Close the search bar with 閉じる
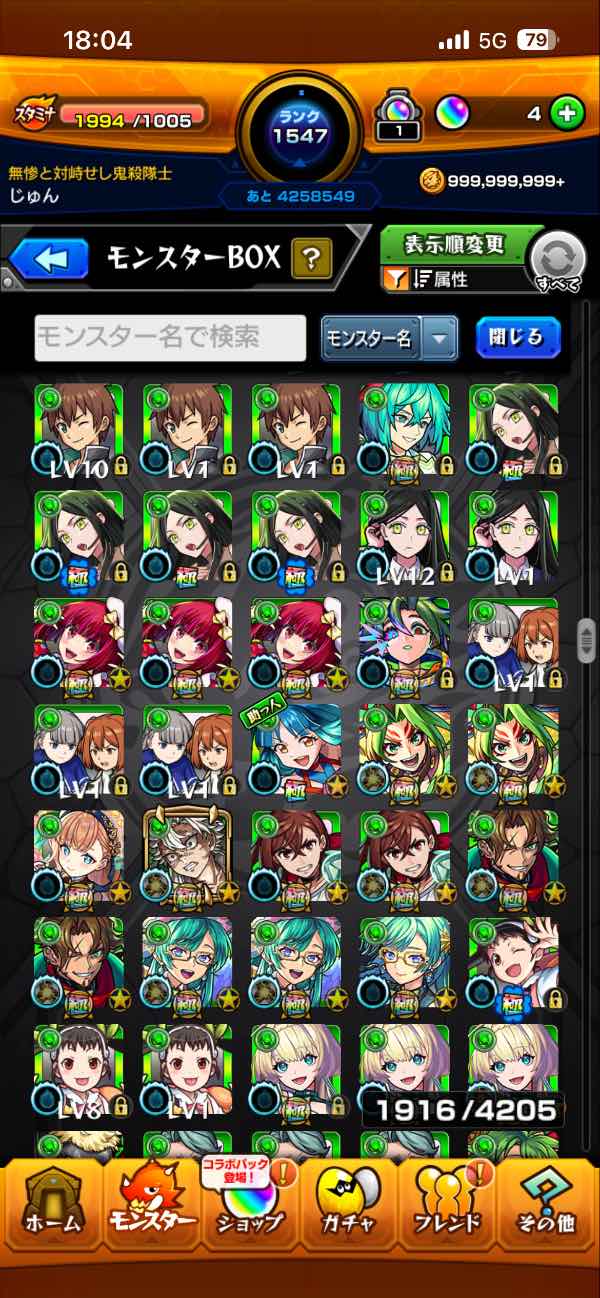Image resolution: width=600 pixels, height=1298 pixels. pos(517,338)
